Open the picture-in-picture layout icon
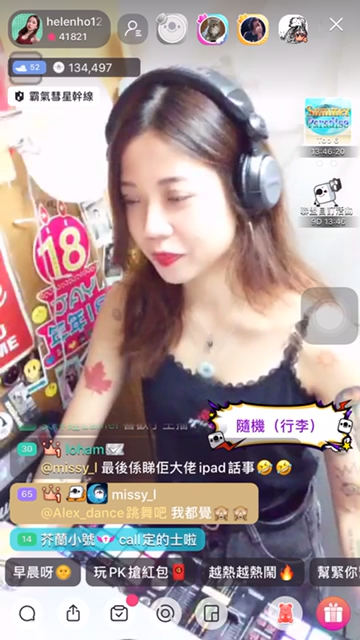 click(x=211, y=613)
